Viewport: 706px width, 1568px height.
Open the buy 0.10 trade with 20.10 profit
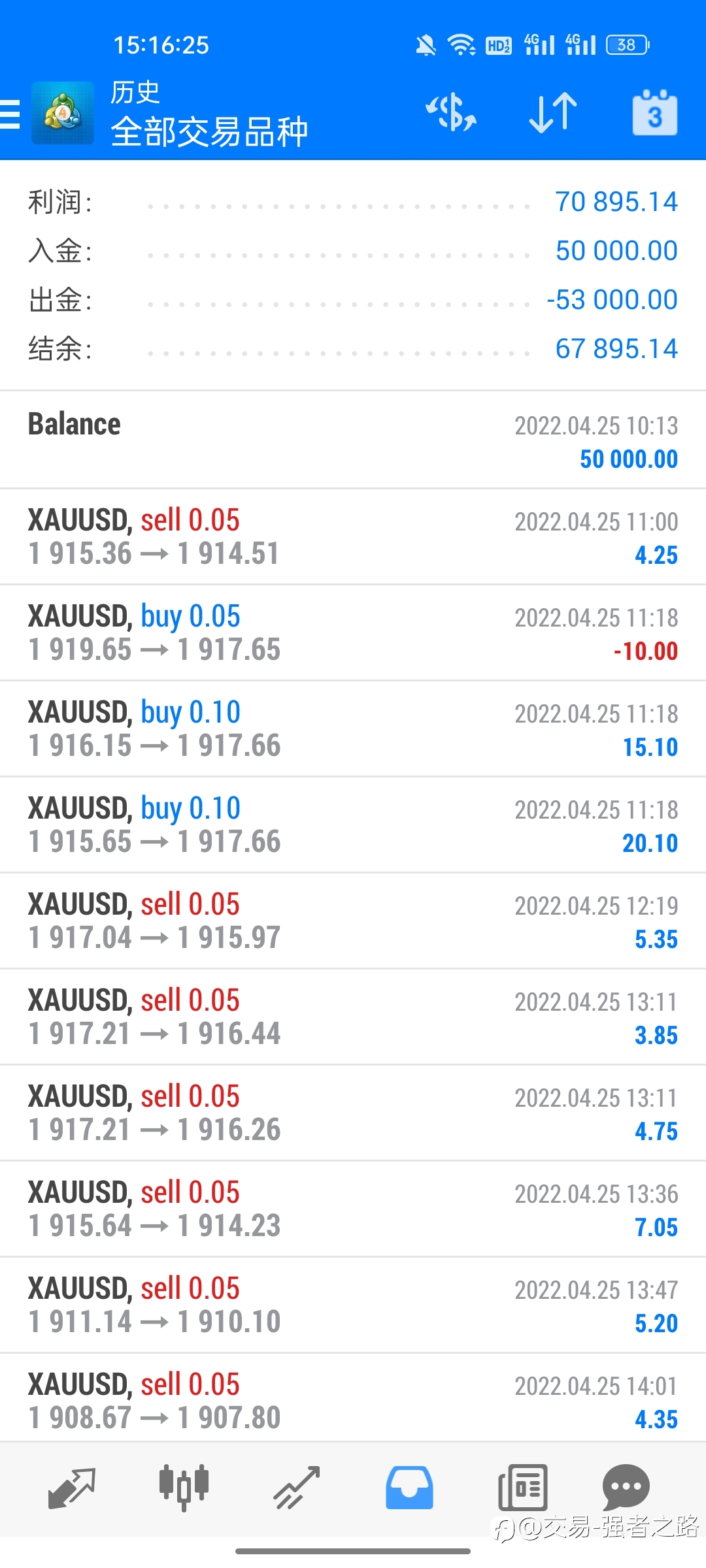click(x=353, y=825)
